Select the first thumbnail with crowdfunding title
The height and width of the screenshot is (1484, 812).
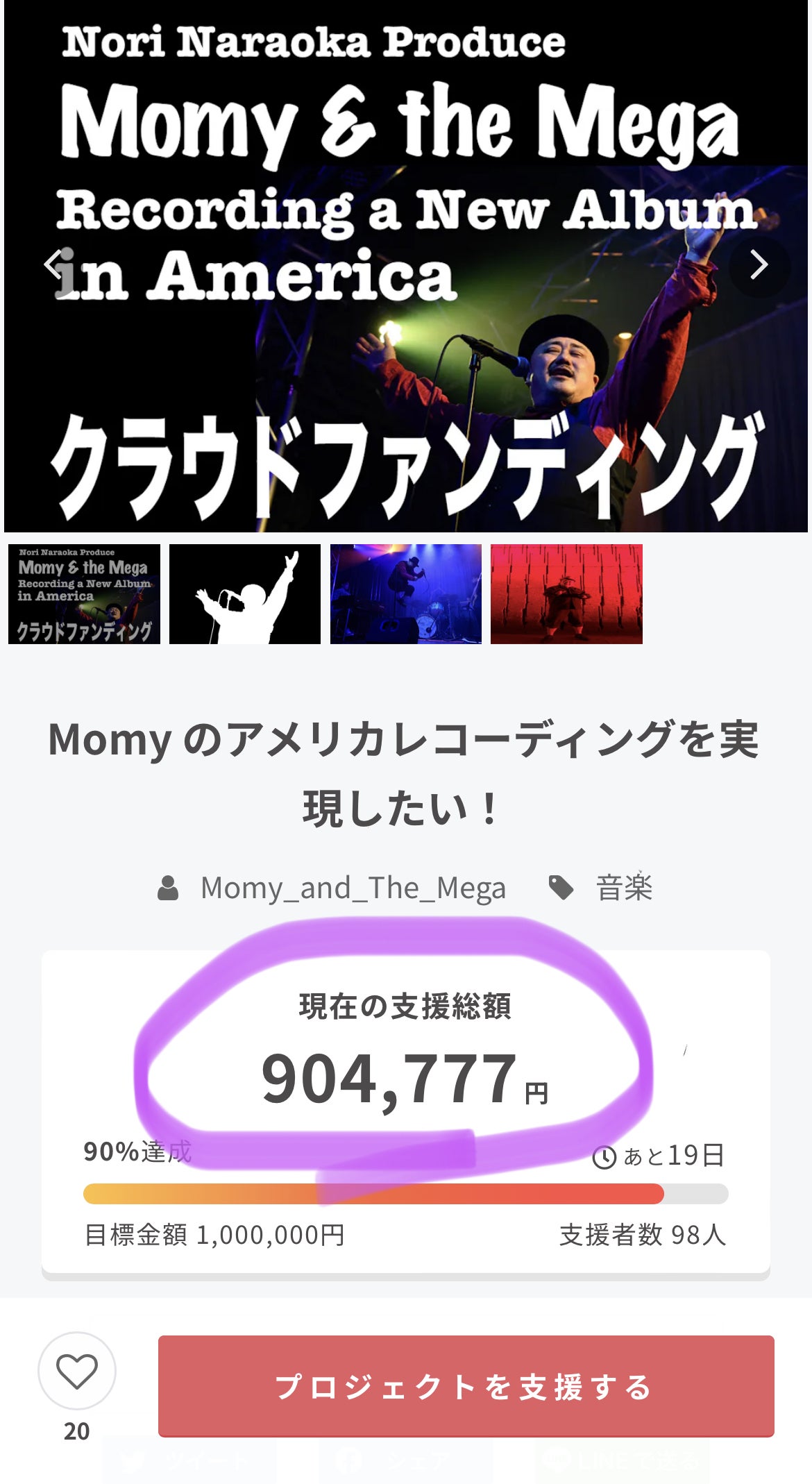(x=84, y=594)
